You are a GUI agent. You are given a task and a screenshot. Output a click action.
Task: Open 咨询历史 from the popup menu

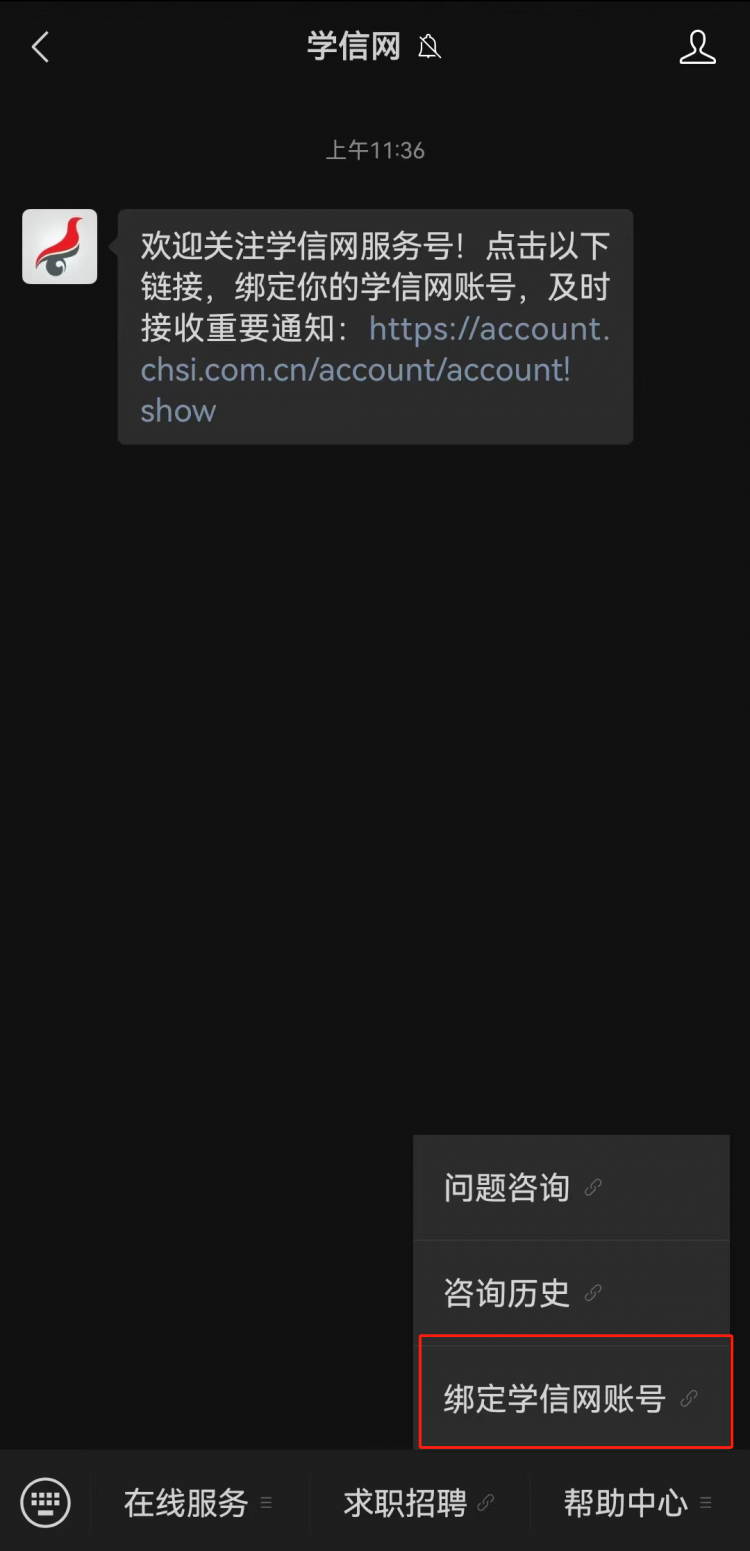point(572,1293)
